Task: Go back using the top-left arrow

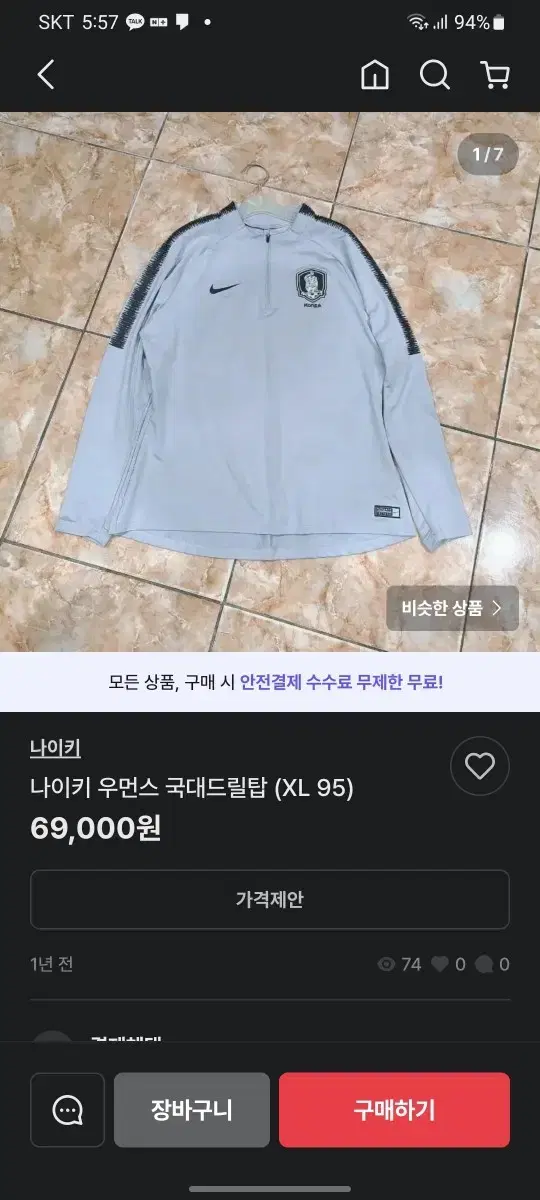Action: click(46, 75)
